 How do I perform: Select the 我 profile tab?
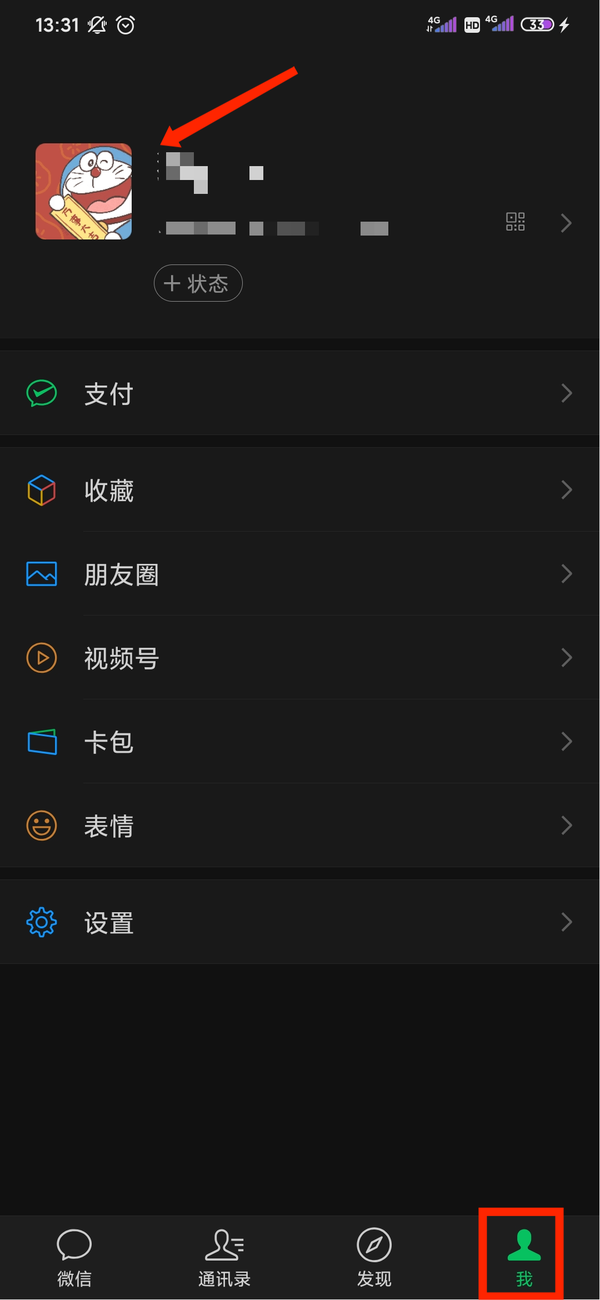(x=524, y=1256)
